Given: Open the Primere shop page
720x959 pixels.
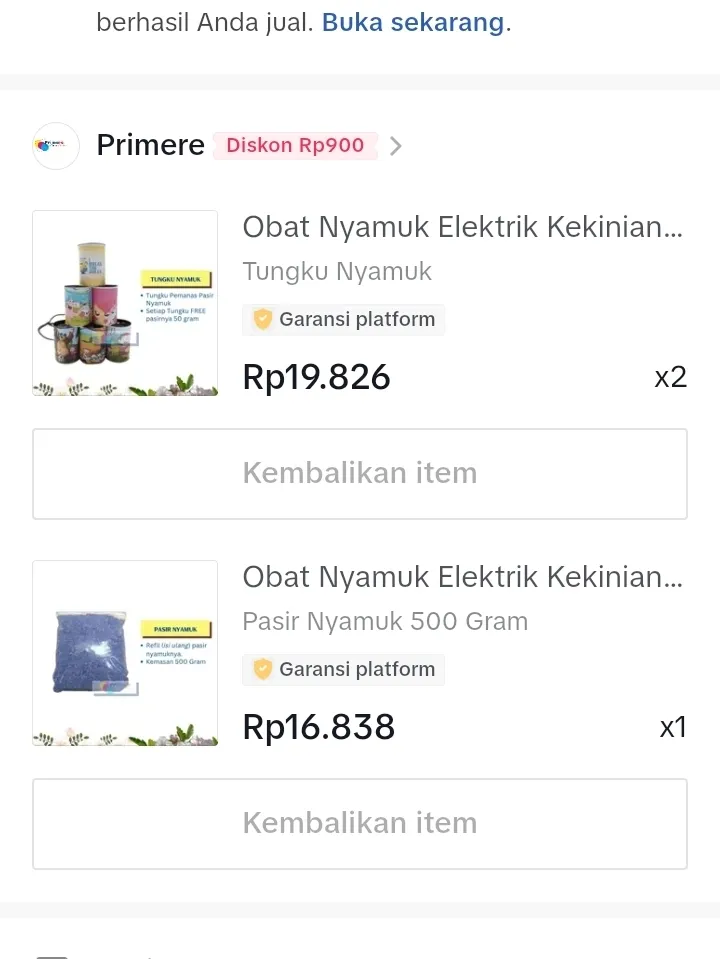Looking at the screenshot, I should (150, 146).
